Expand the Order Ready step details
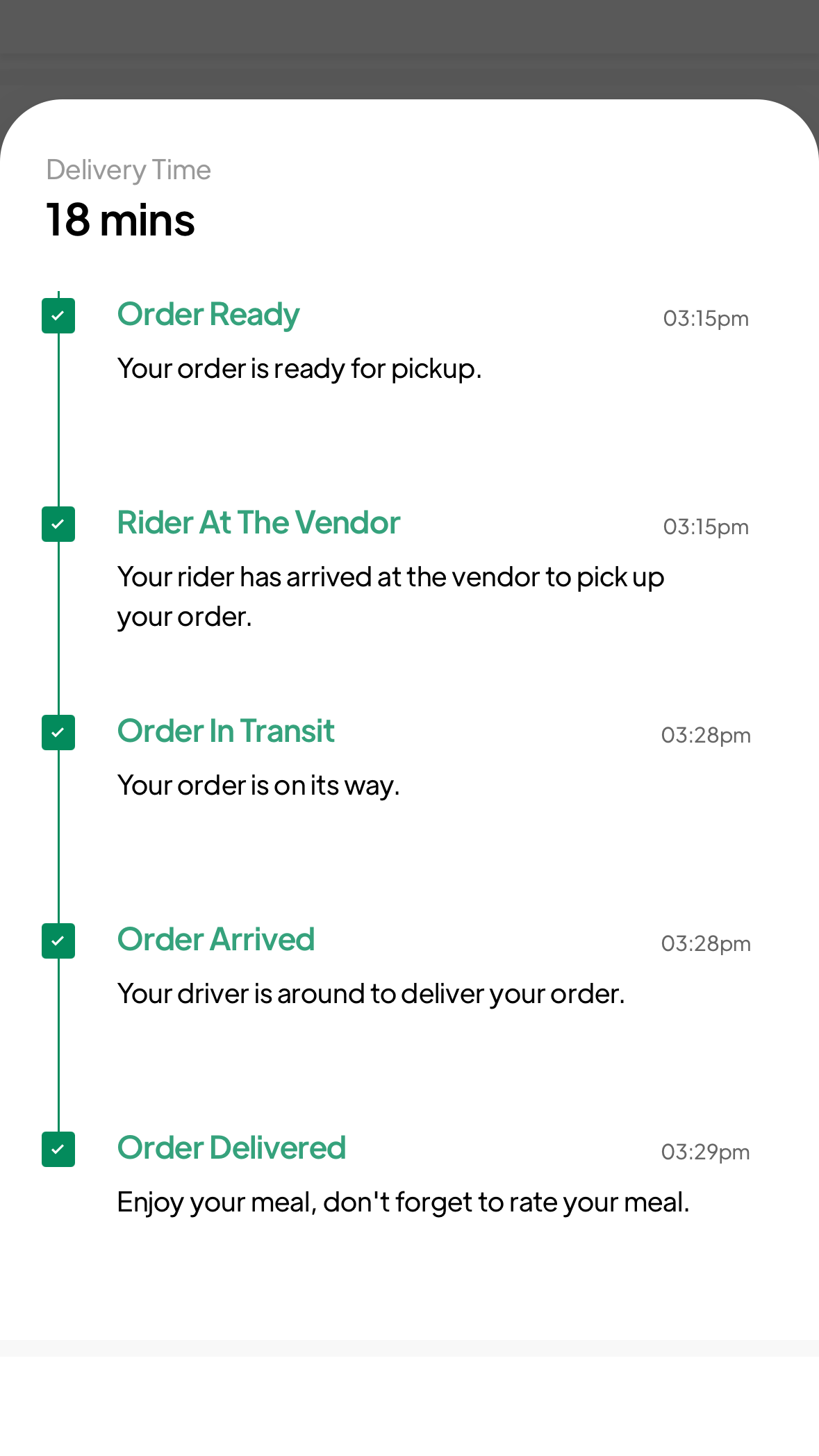The width and height of the screenshot is (819, 1456). coord(208,314)
